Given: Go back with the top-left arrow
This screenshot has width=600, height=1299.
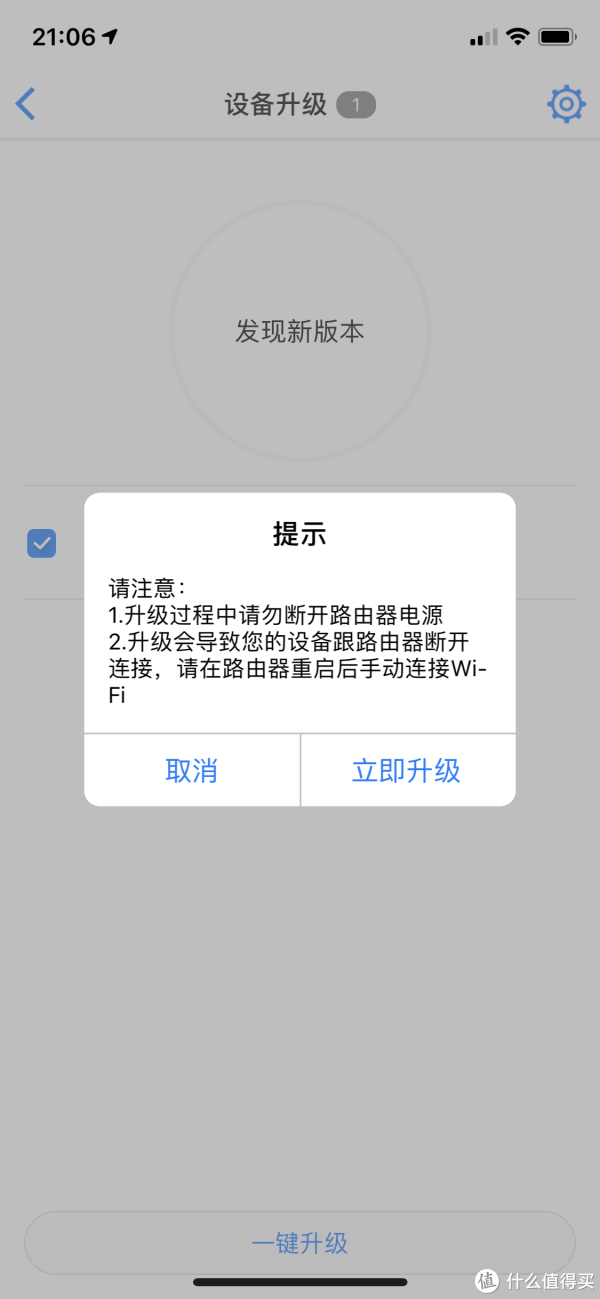Looking at the screenshot, I should pyautogui.click(x=27, y=104).
